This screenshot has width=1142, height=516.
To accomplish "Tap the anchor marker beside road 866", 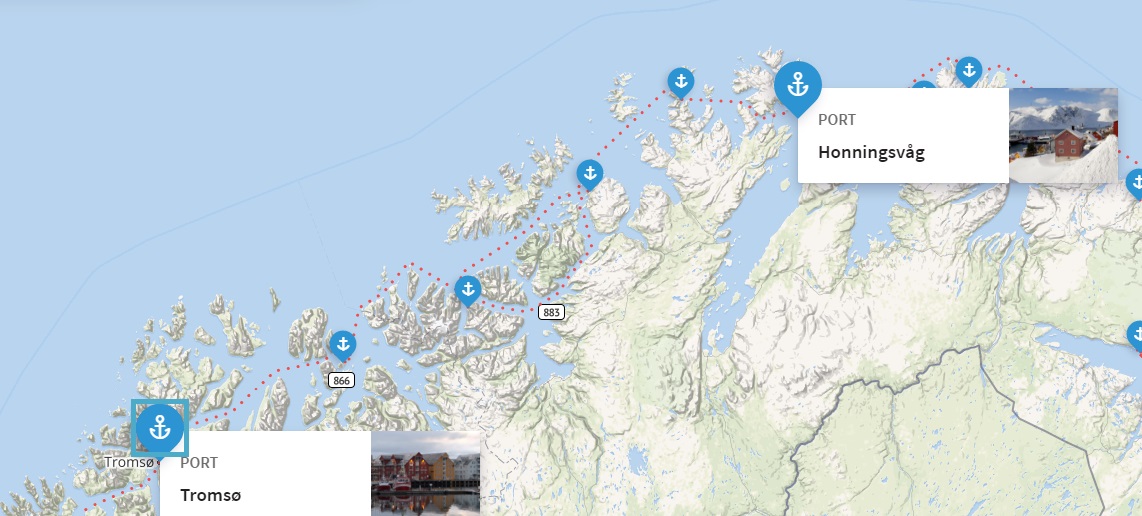I will click(342, 345).
